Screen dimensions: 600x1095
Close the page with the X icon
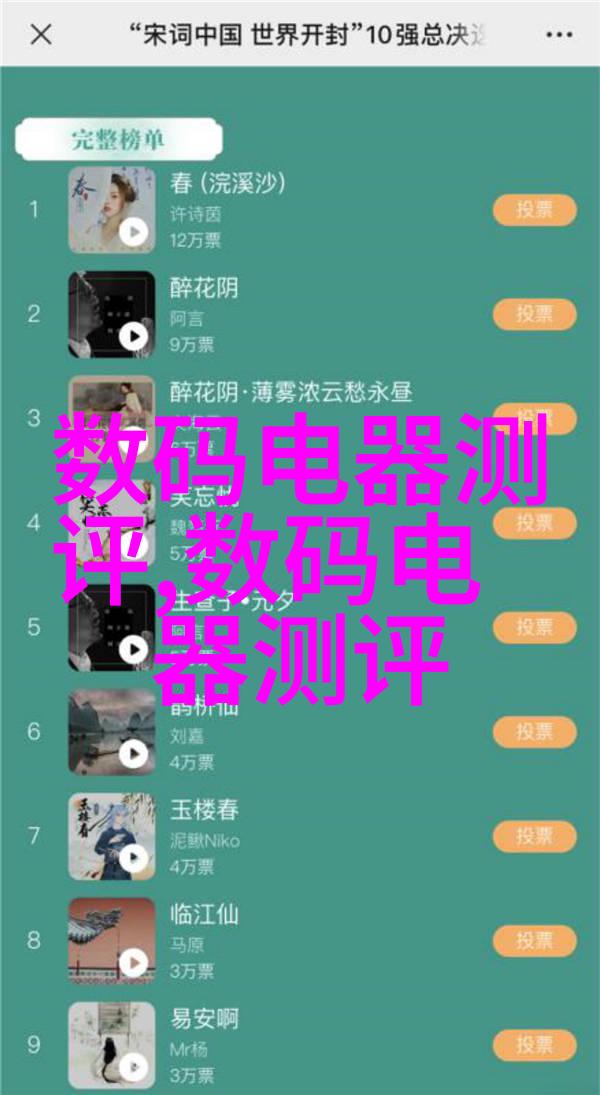pyautogui.click(x=41, y=34)
